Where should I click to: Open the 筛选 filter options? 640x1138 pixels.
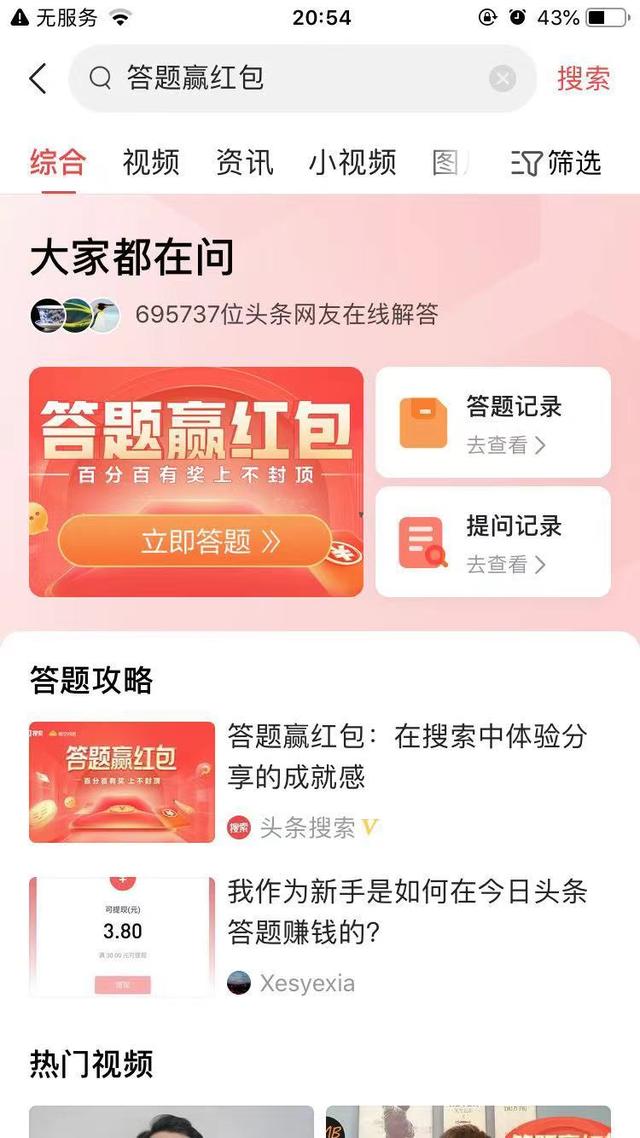click(x=557, y=162)
